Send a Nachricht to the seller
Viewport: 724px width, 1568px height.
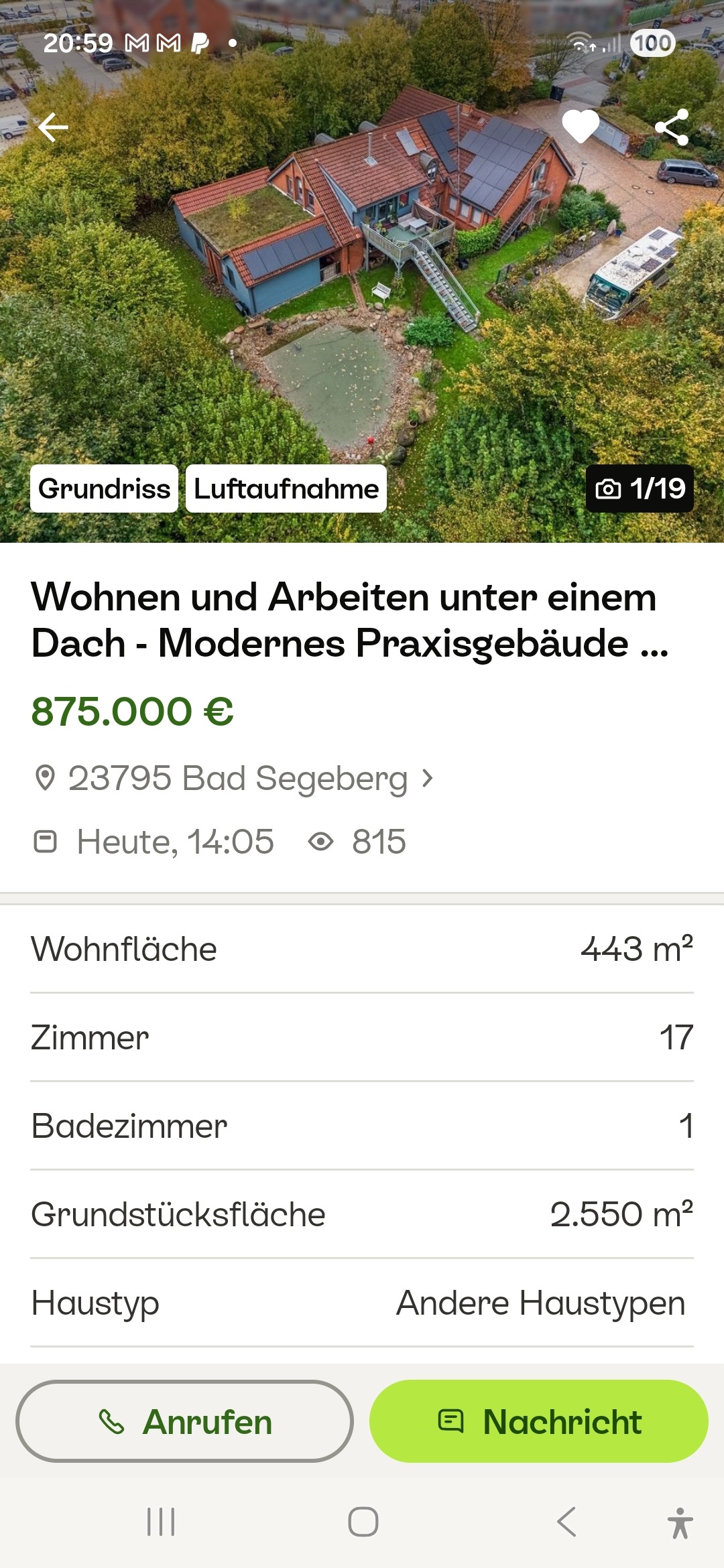[539, 1421]
